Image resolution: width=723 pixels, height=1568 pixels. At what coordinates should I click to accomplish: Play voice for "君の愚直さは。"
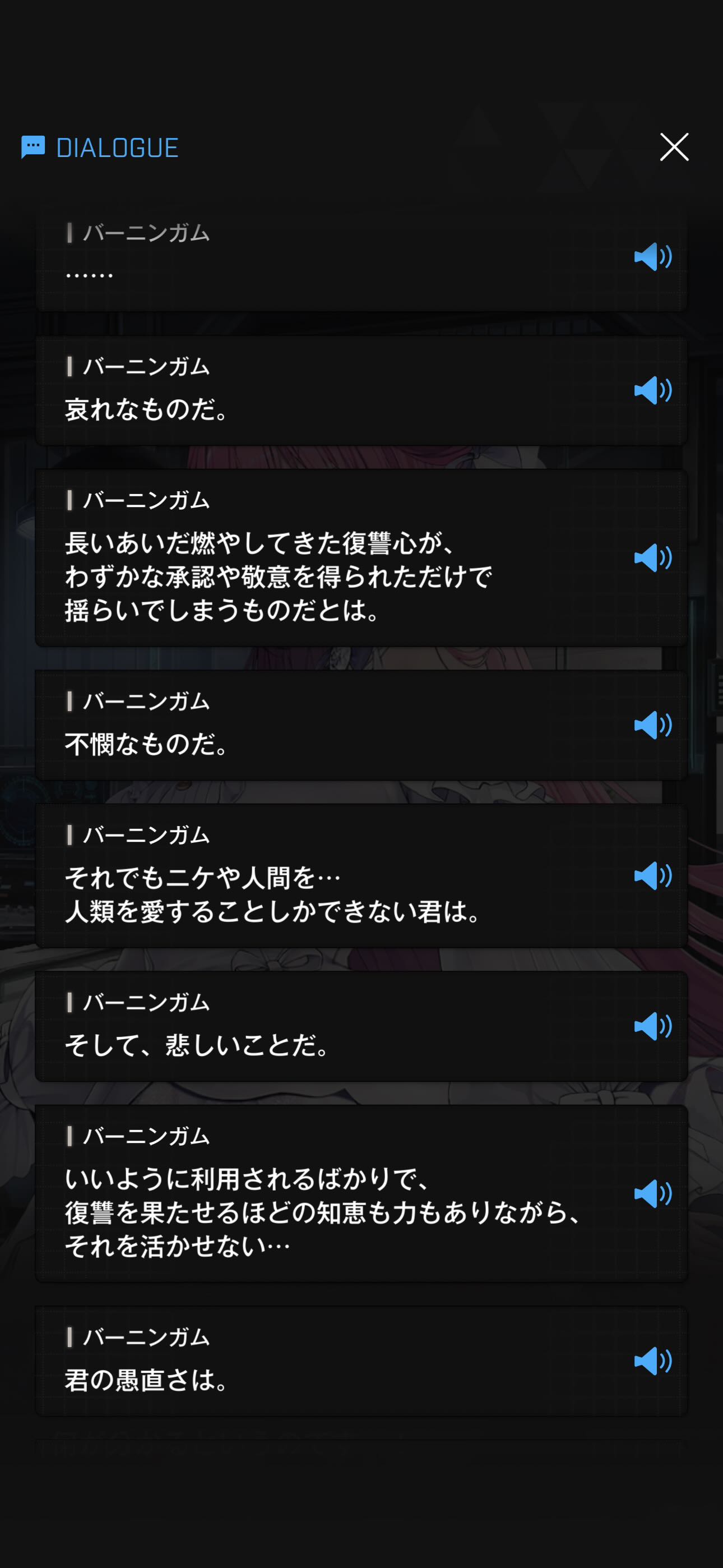tap(652, 1361)
